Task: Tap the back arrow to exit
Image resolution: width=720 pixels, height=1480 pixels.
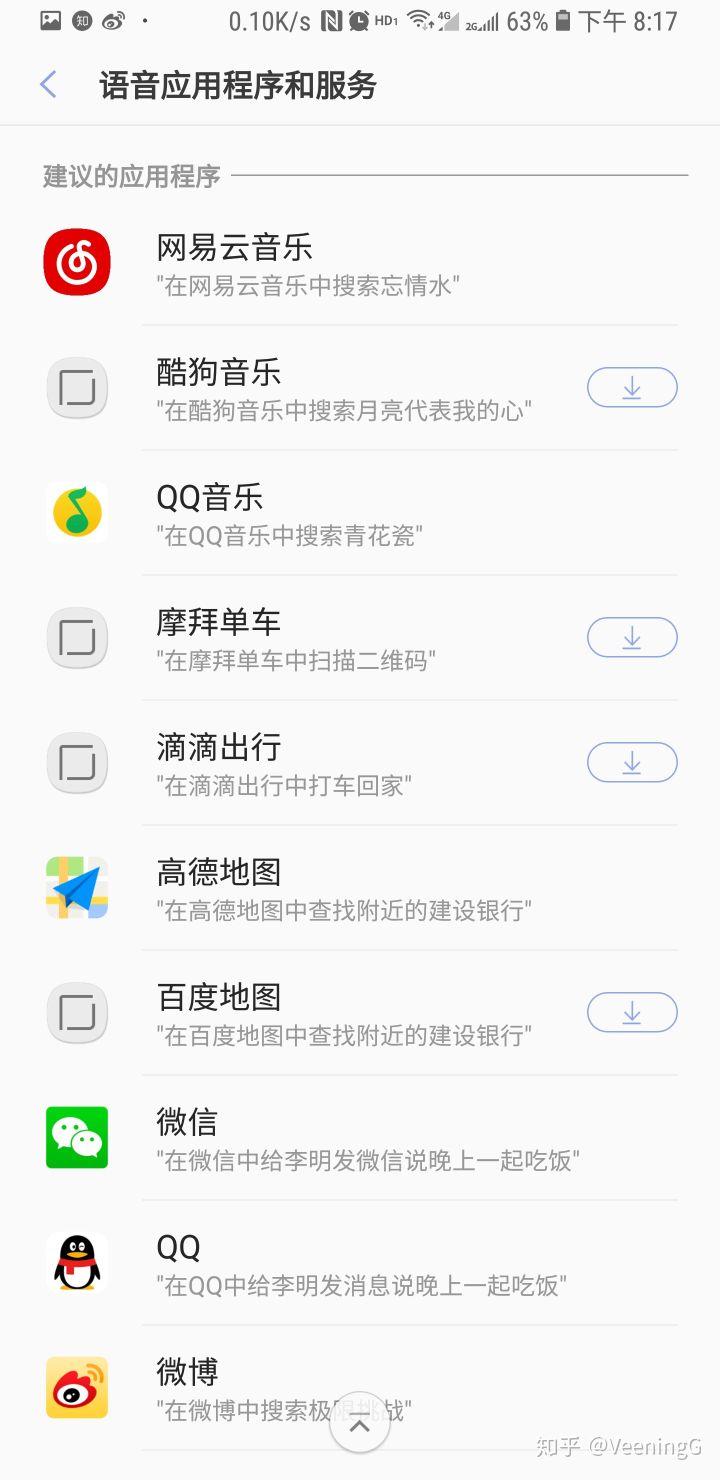Action: (47, 84)
